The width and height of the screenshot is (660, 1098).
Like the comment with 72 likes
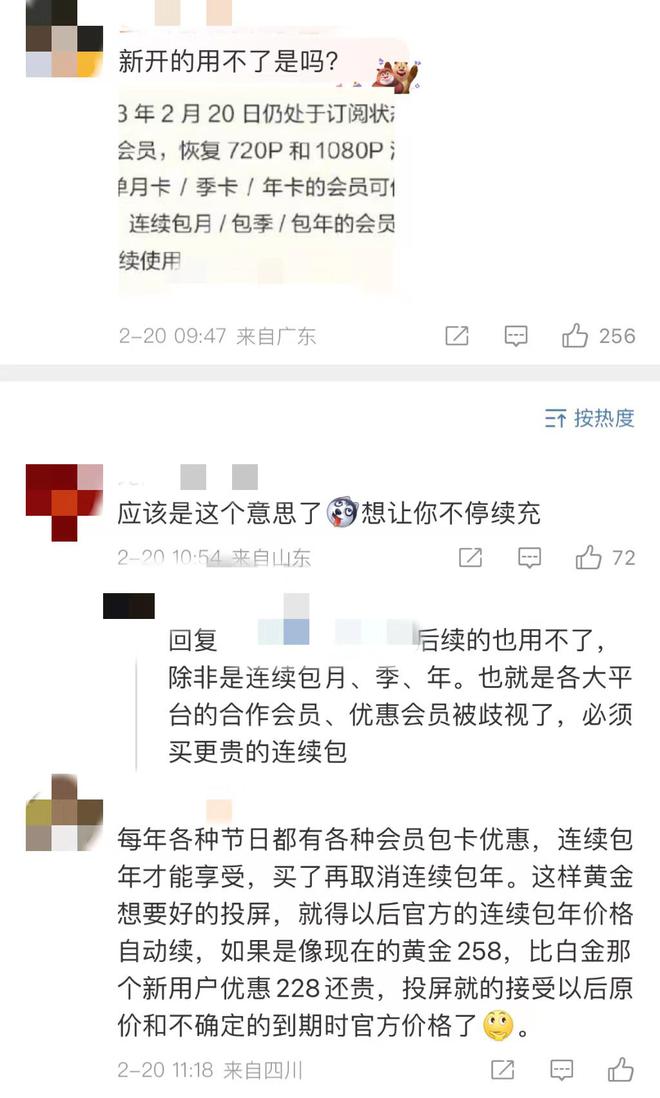pos(589,557)
